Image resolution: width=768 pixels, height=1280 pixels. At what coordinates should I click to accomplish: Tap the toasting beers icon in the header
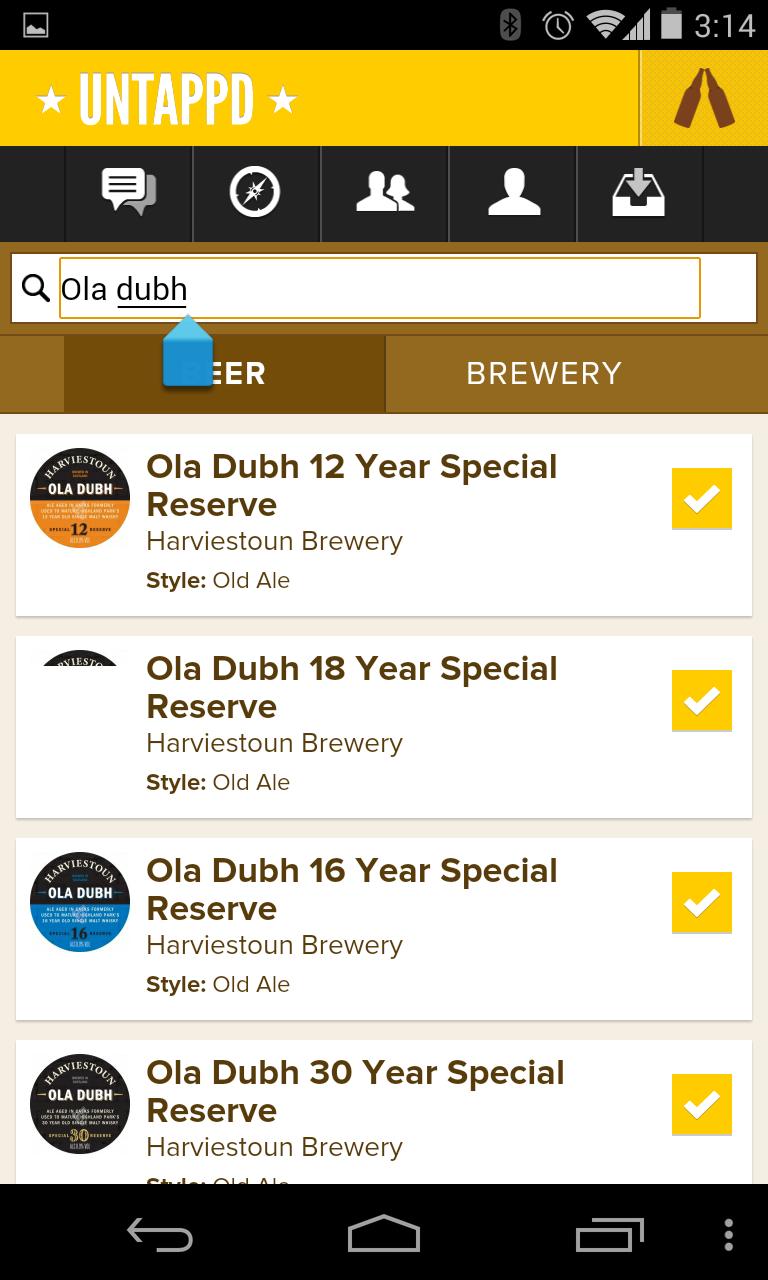point(703,97)
